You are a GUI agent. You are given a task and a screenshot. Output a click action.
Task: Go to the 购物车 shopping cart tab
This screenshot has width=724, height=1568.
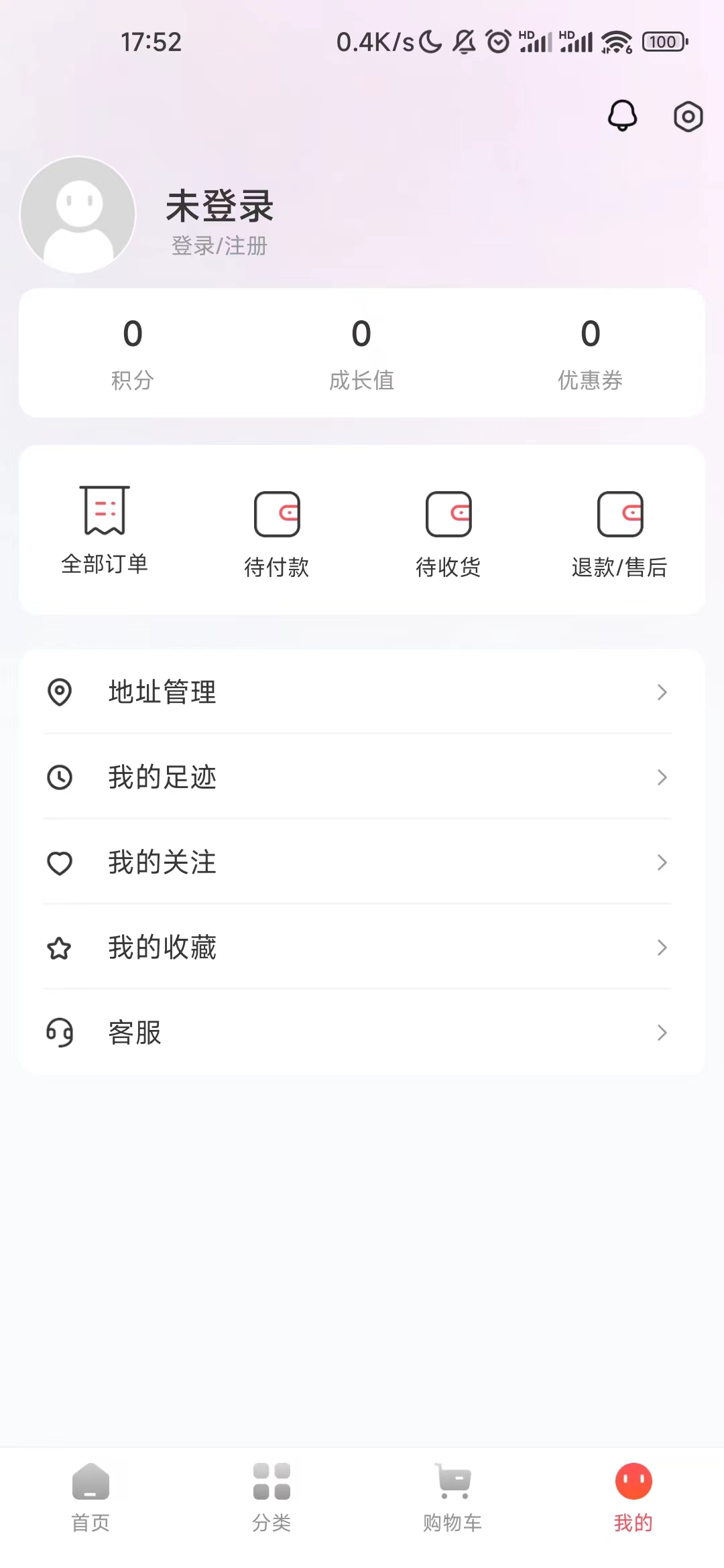(x=452, y=1498)
